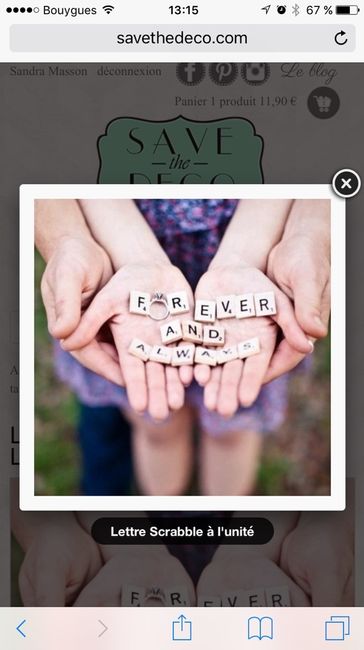Open the Safari share sheet
This screenshot has width=364, height=650.
[x=182, y=628]
